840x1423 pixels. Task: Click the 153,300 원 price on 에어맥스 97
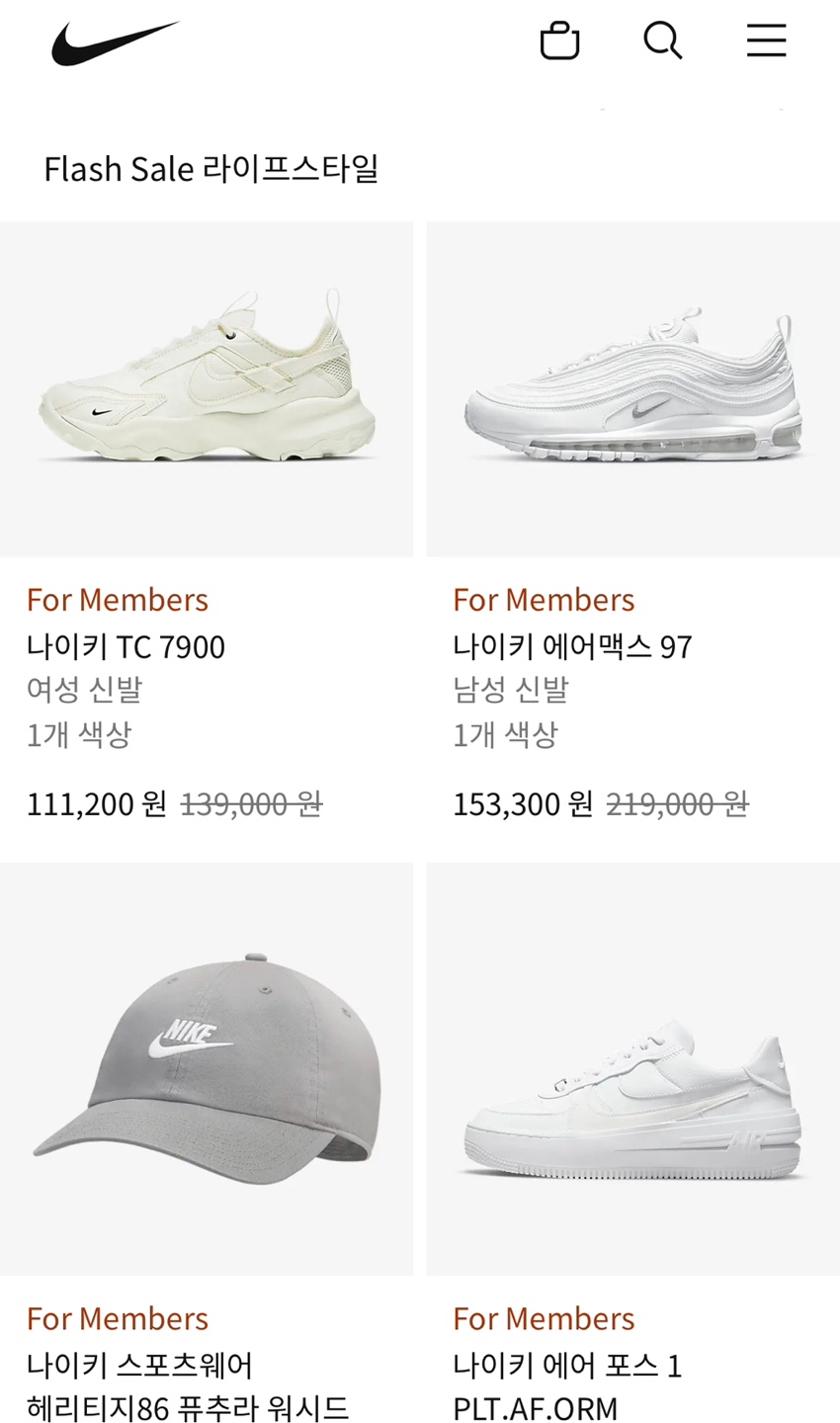pos(519,802)
